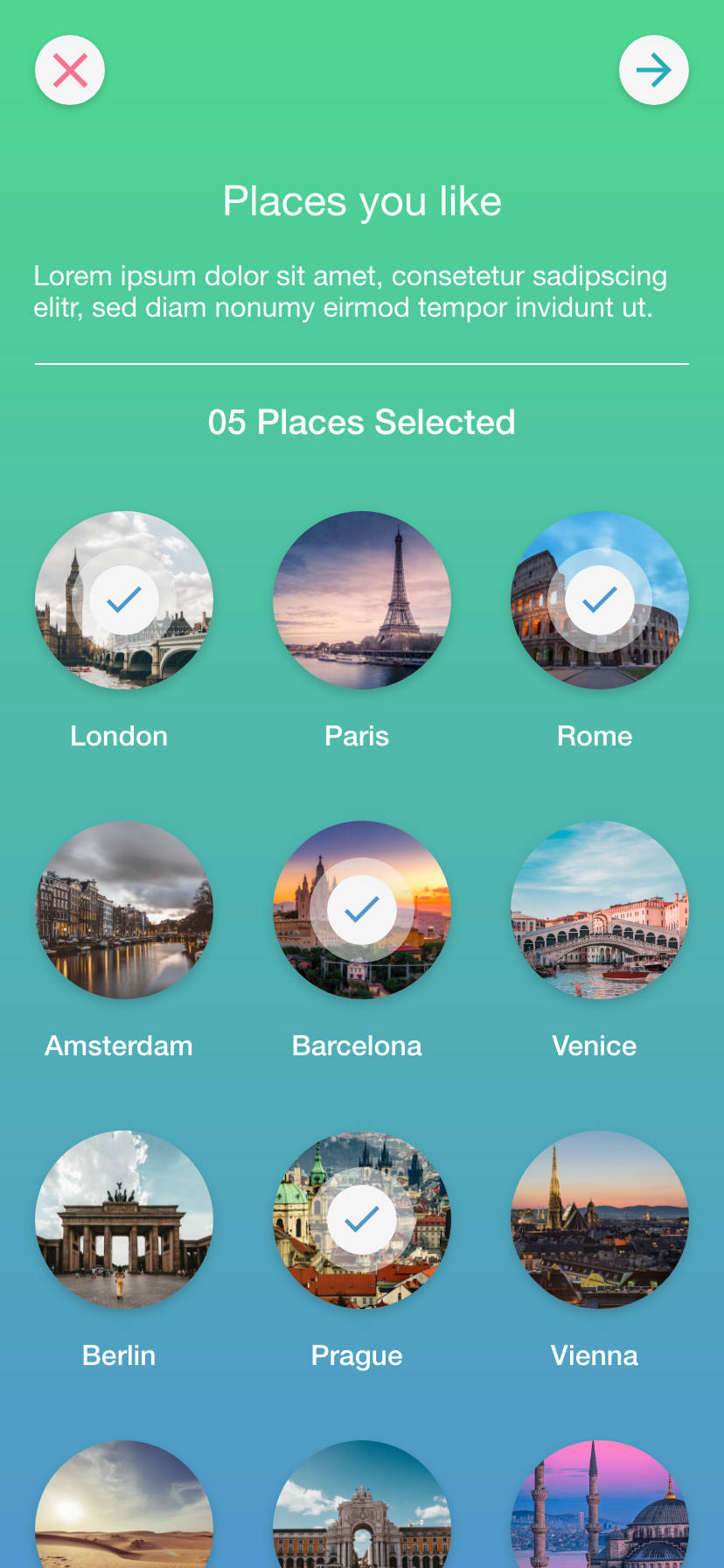Uncheck the Rome photo tile
Screen dimensions: 724x1568
[x=600, y=600]
